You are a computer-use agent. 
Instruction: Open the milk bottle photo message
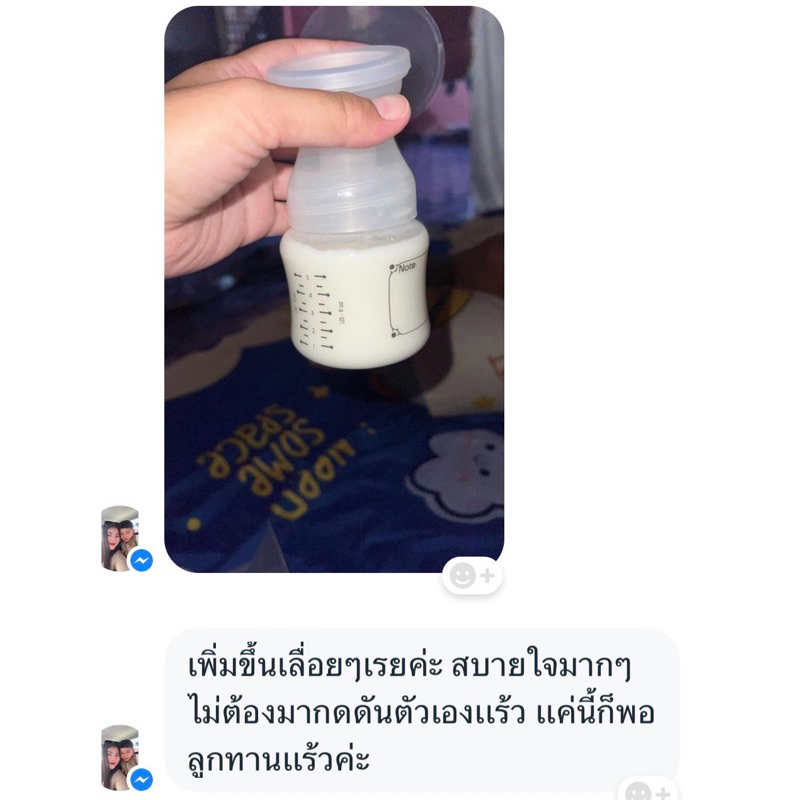pos(334,290)
